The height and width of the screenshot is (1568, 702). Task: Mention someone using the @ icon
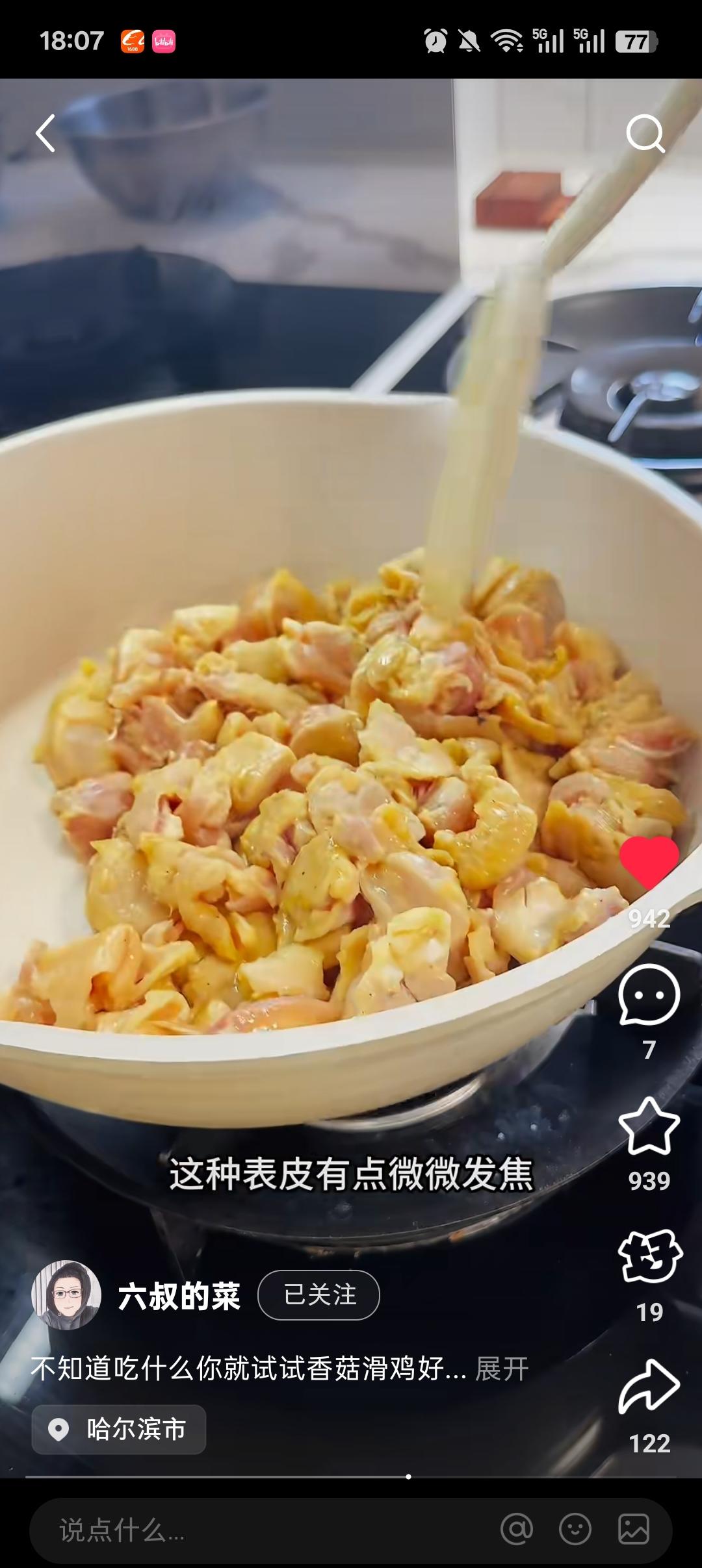(517, 1529)
